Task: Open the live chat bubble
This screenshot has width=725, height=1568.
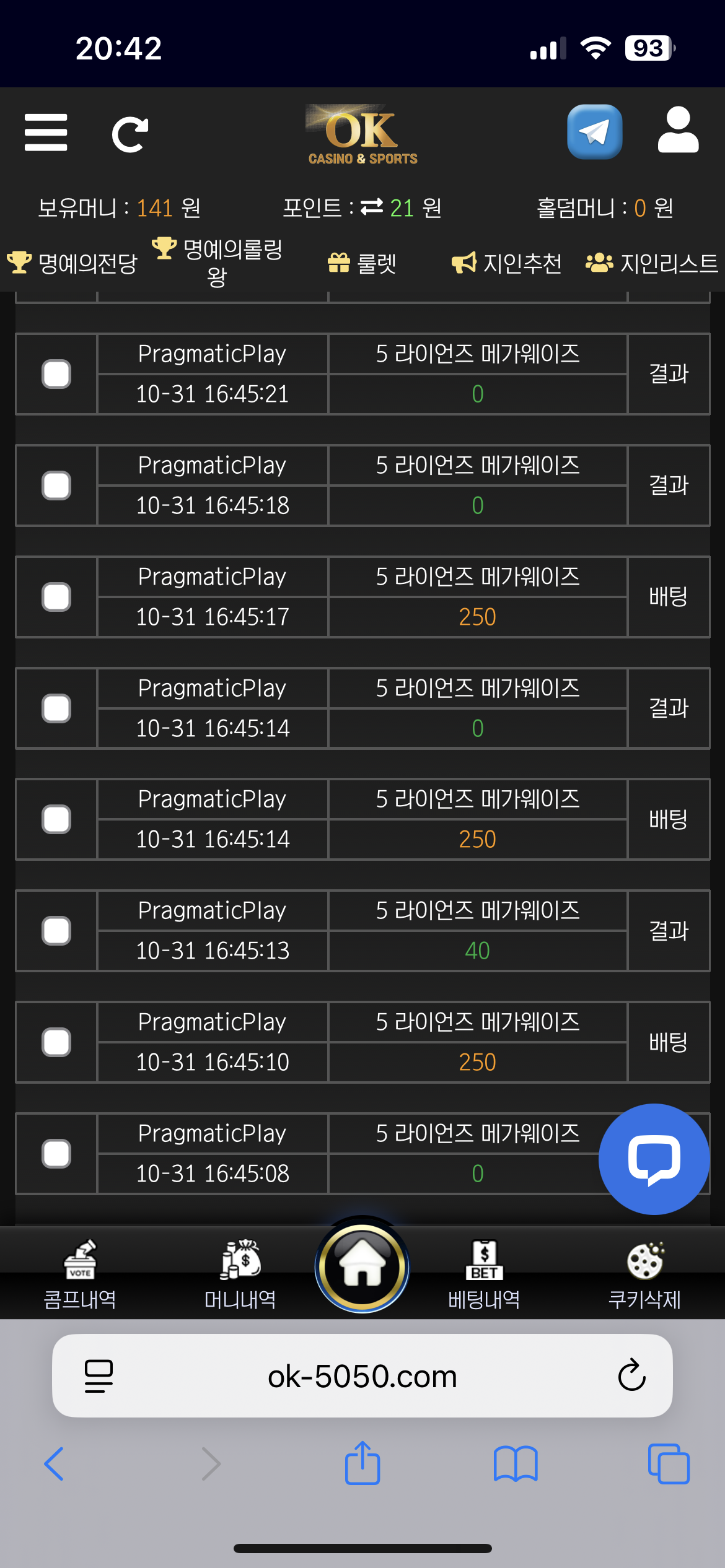Action: [x=654, y=1159]
